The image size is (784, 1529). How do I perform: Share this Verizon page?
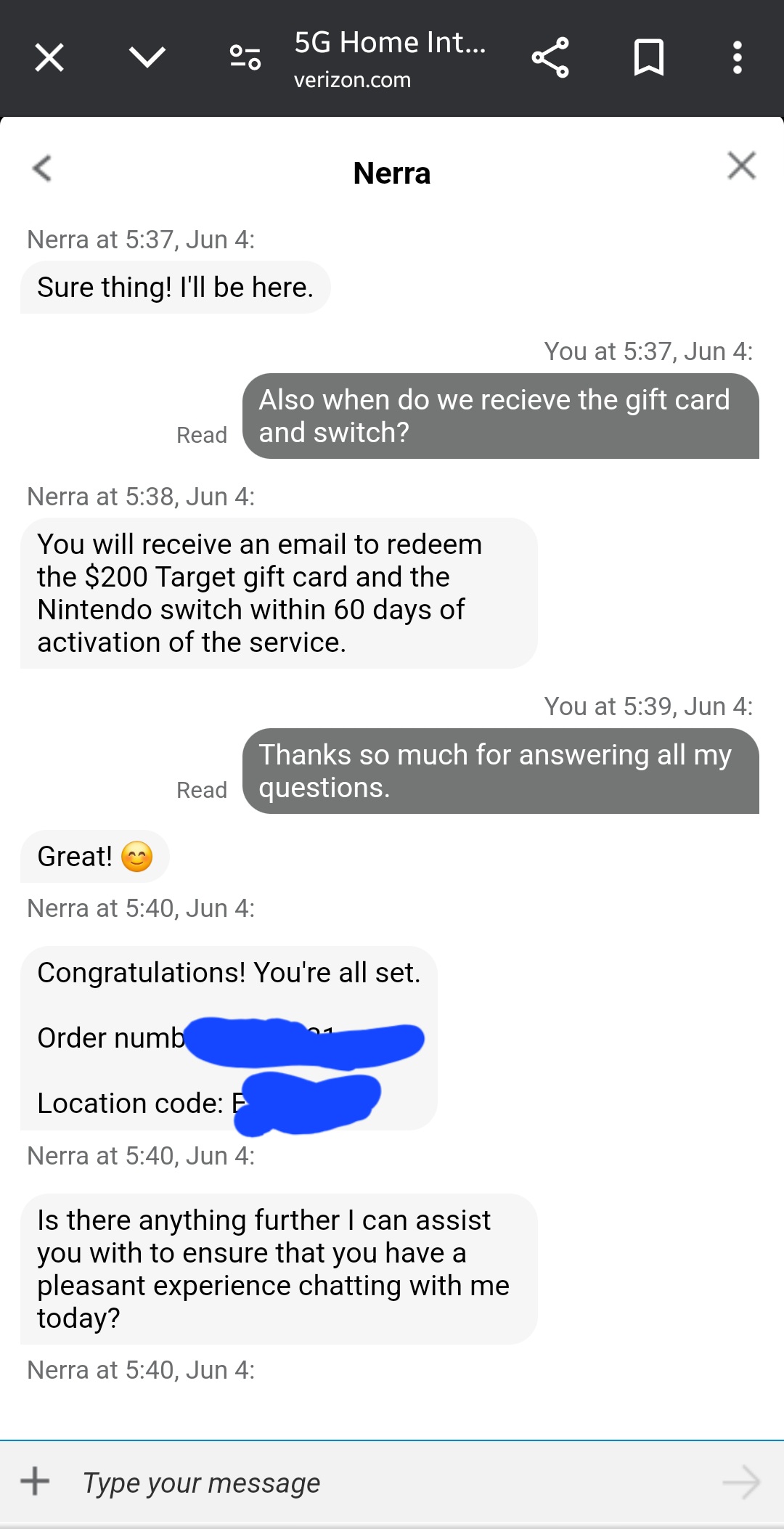tap(550, 57)
